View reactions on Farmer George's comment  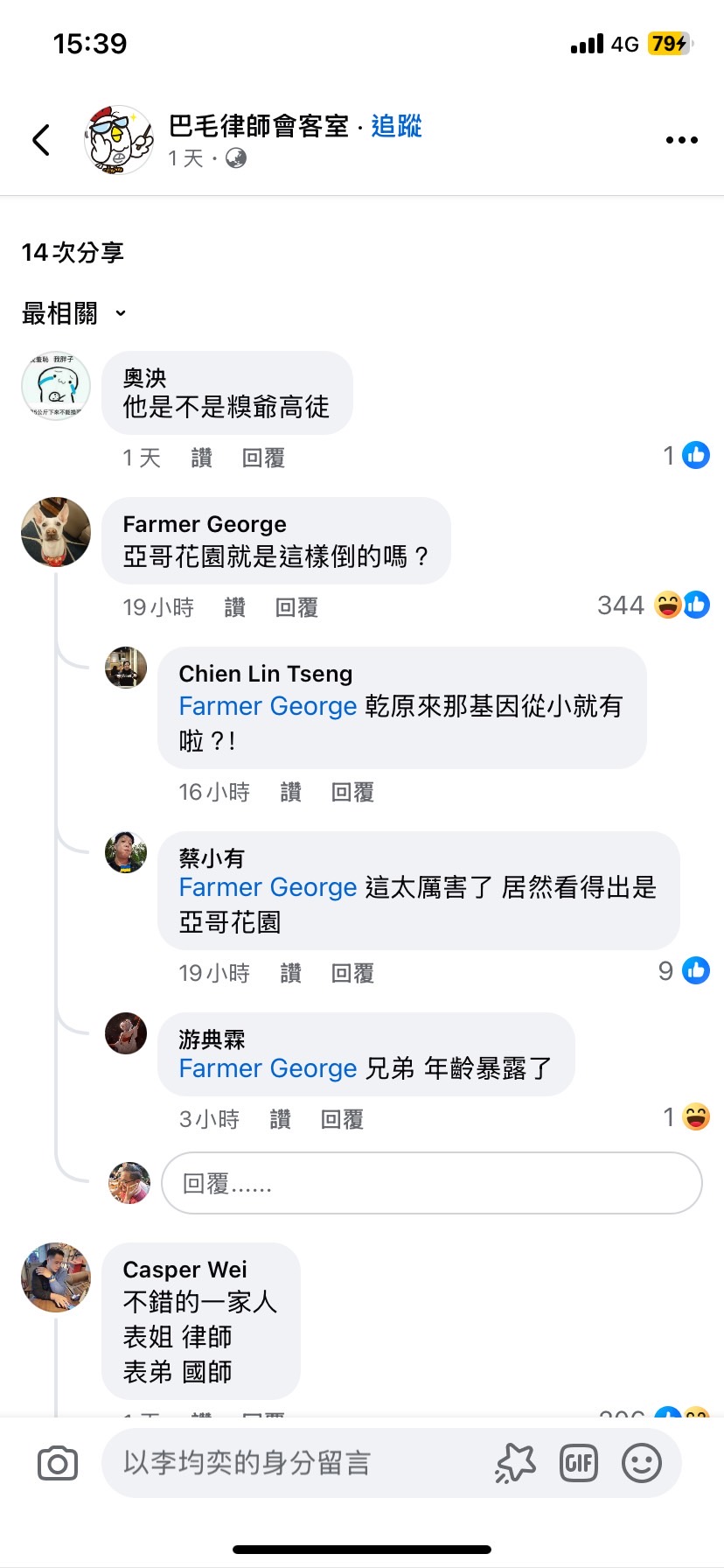pyautogui.click(x=652, y=605)
